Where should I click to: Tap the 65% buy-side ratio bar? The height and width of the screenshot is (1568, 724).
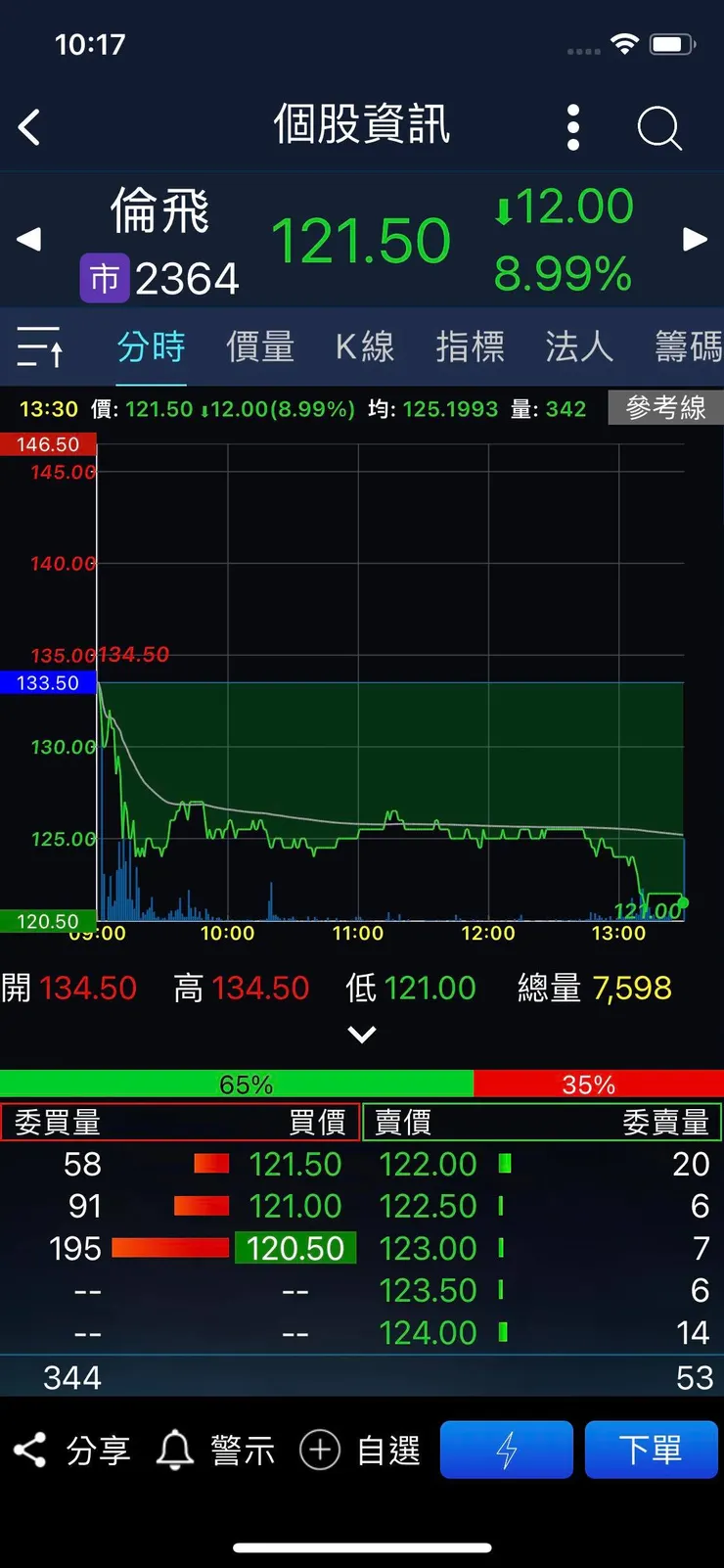[x=238, y=1084]
